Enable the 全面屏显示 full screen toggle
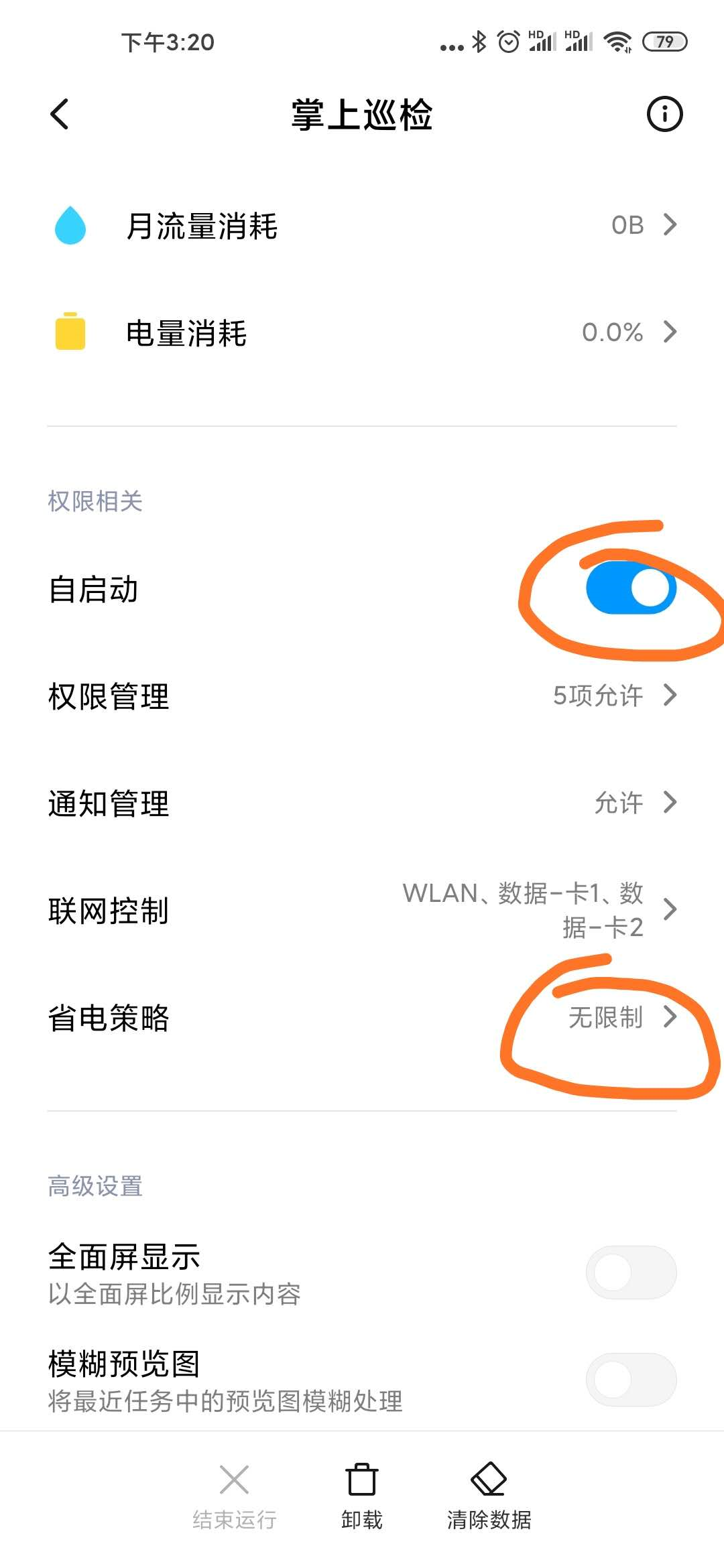724x1568 pixels. (630, 1272)
